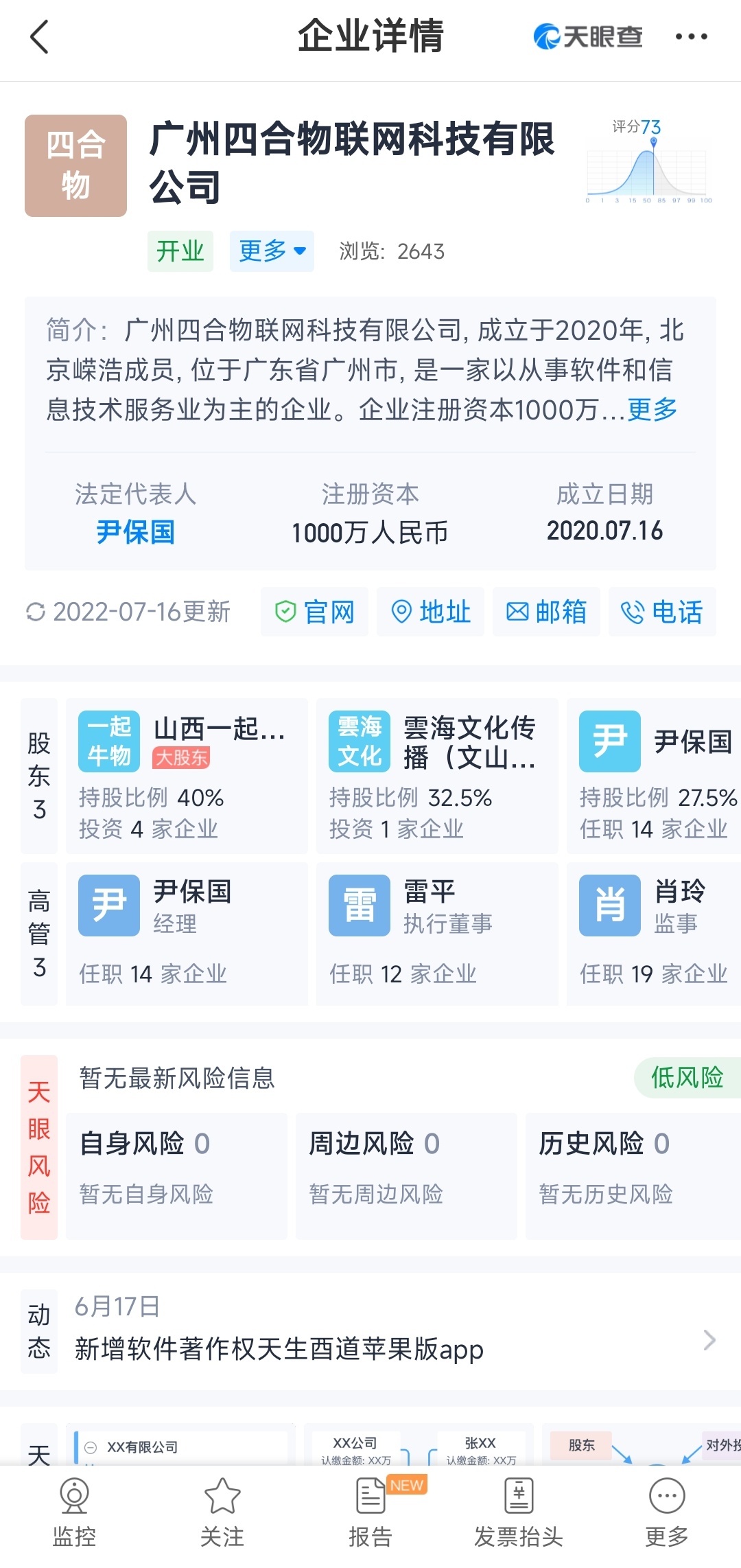
Task: Open shareholder card 山西一起…
Action: [187, 776]
